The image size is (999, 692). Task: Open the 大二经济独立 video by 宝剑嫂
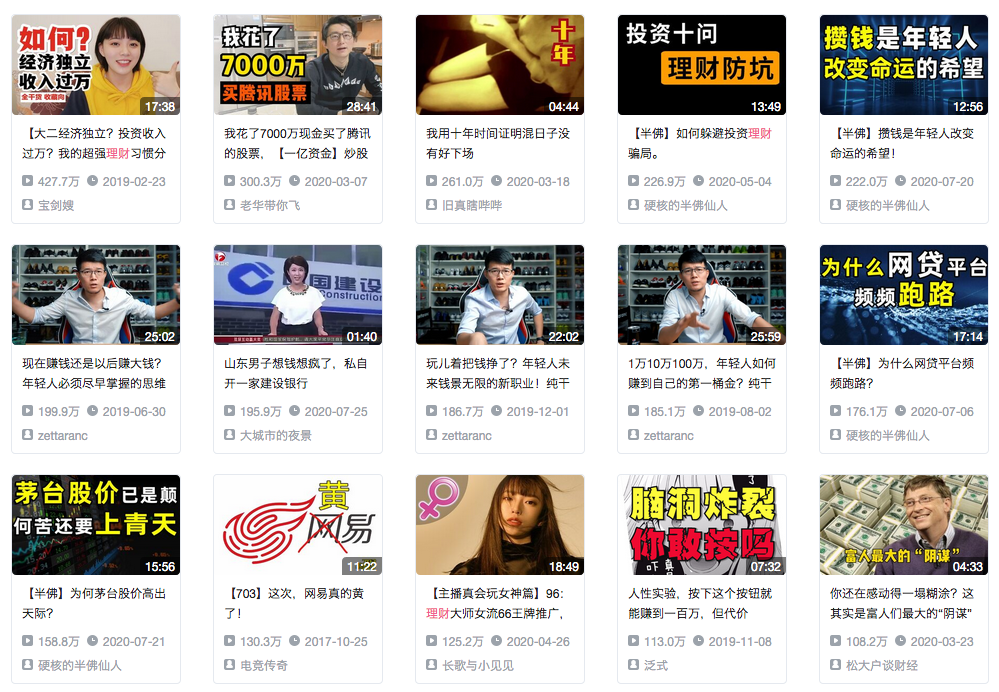click(96, 65)
